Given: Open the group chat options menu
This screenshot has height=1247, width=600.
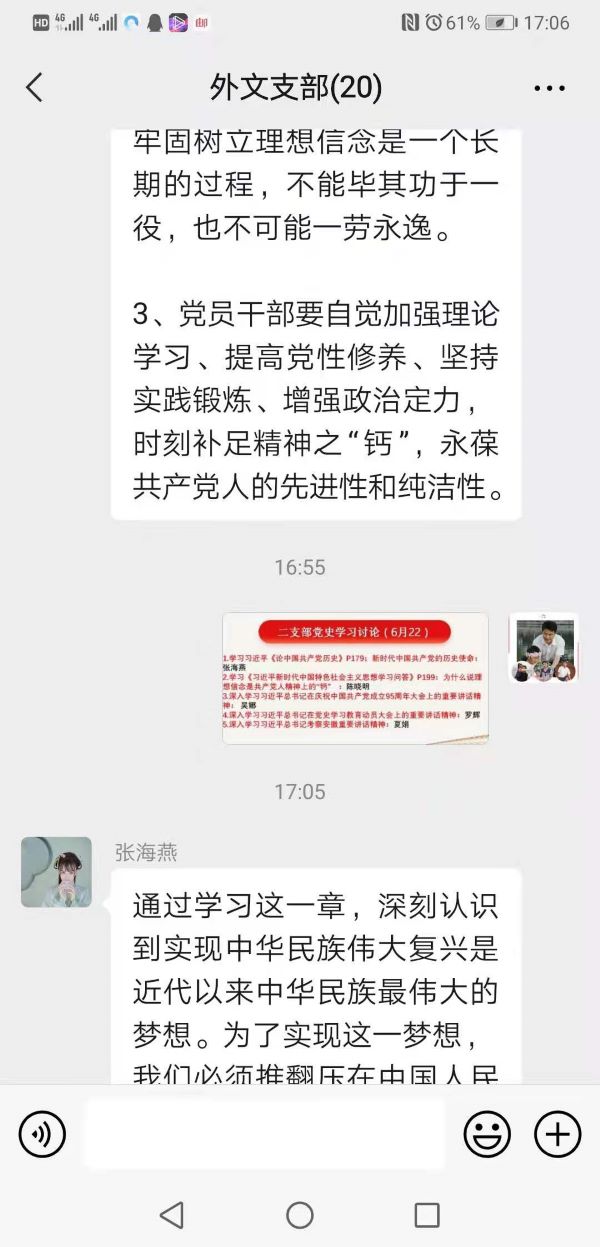Looking at the screenshot, I should coord(549,89).
